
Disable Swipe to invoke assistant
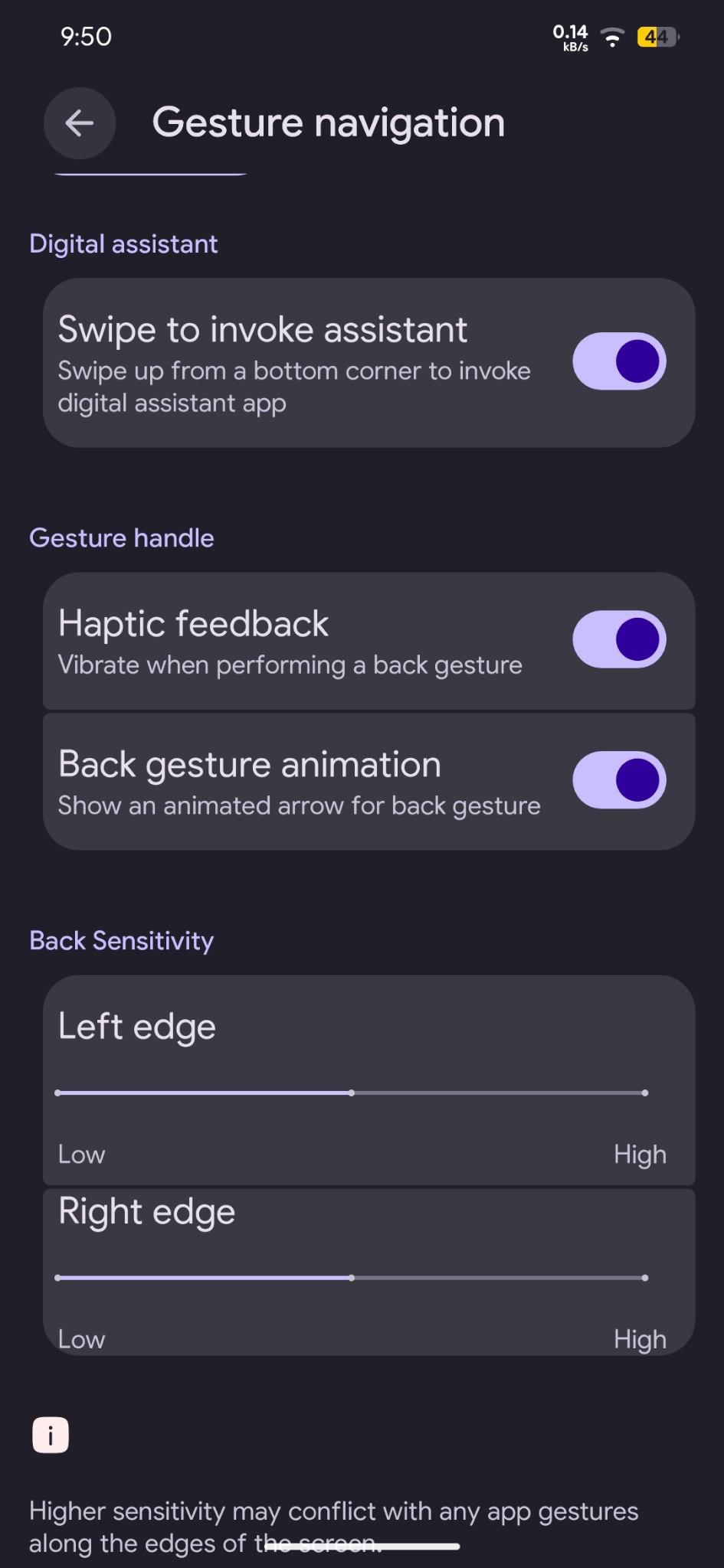619,361
